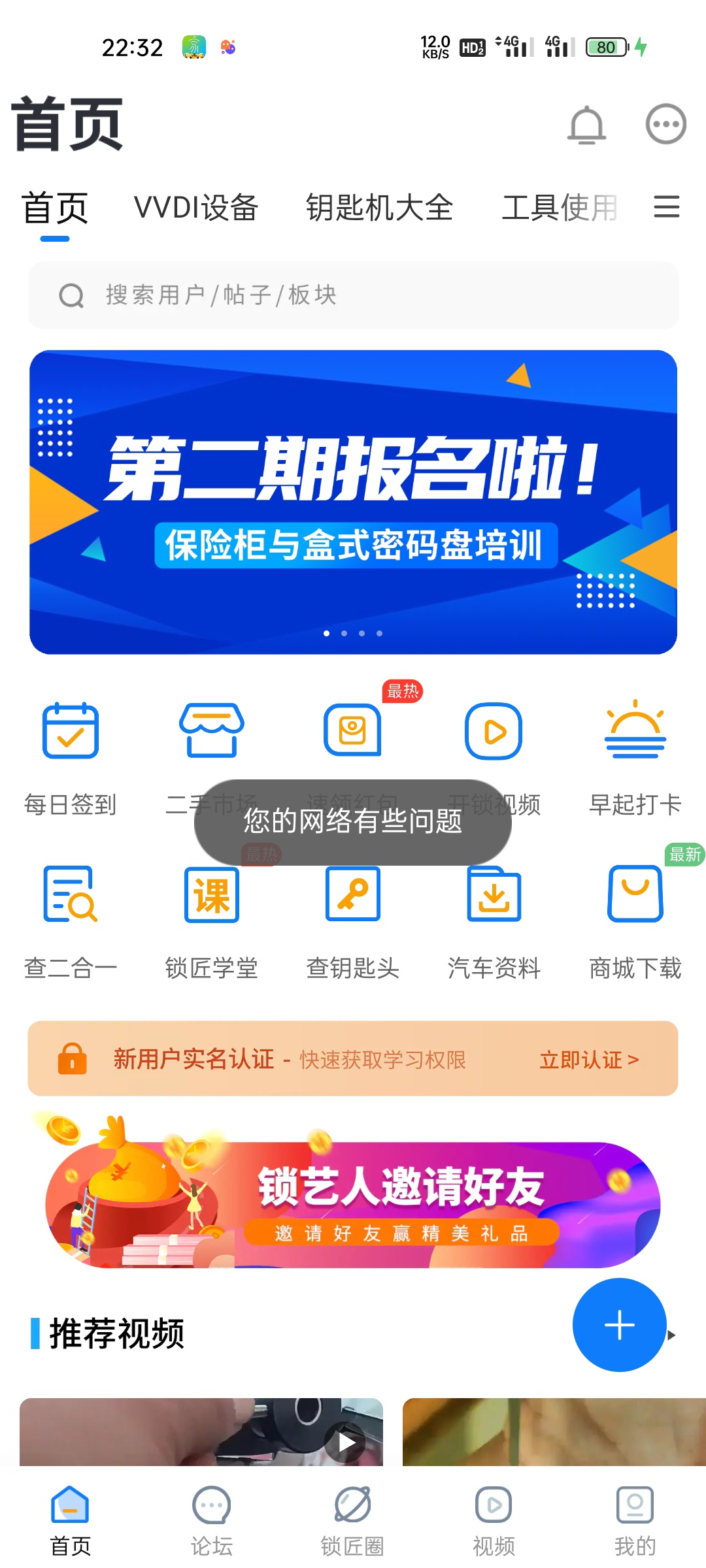Image resolution: width=706 pixels, height=1568 pixels.
Task: Open the 锁艺人邀请好友 invite banner
Action: pos(353,1202)
